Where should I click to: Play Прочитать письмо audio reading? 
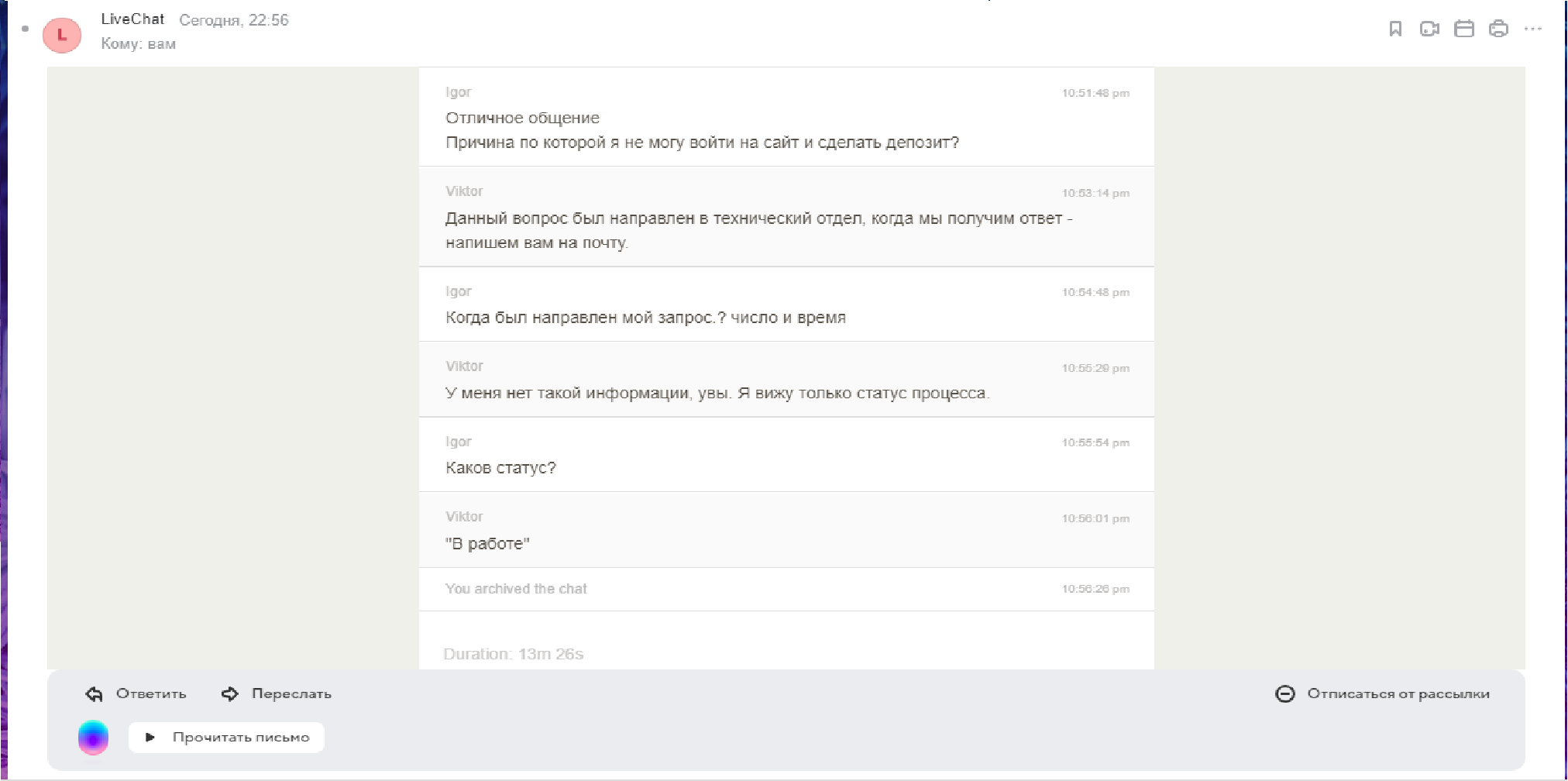pos(226,737)
